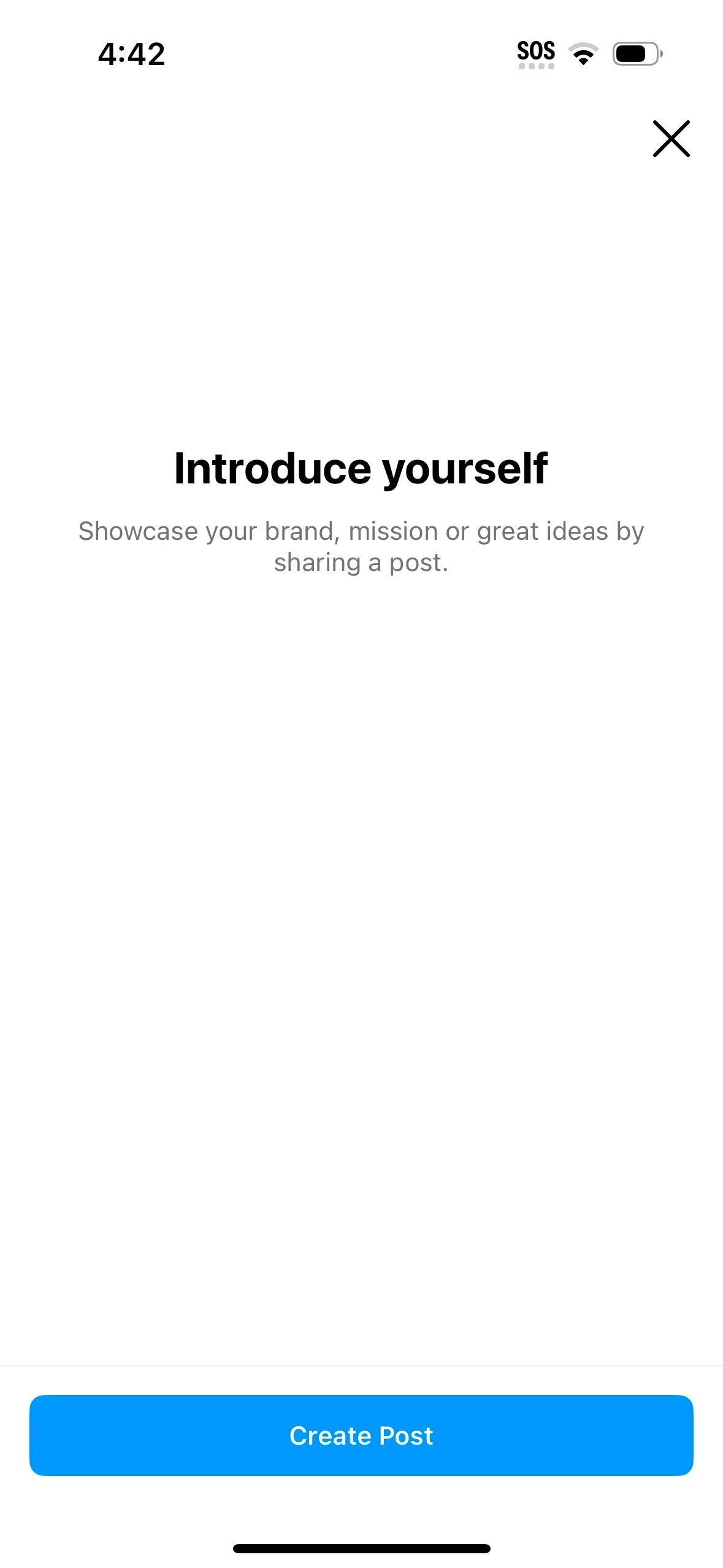Tap the battery charge level icon
The image size is (723, 1568).
(x=635, y=54)
